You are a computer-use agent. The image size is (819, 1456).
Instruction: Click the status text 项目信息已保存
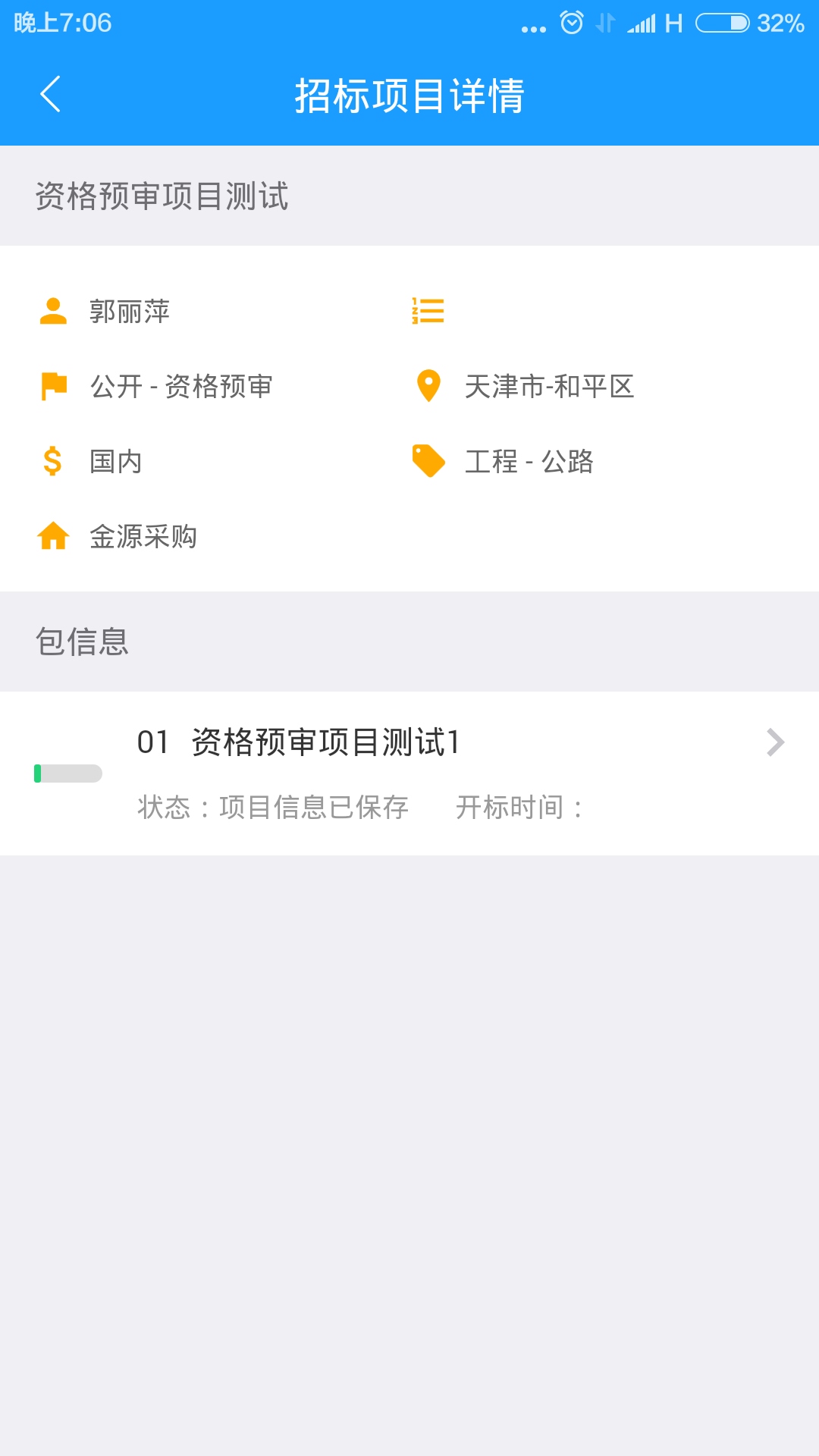(x=314, y=807)
